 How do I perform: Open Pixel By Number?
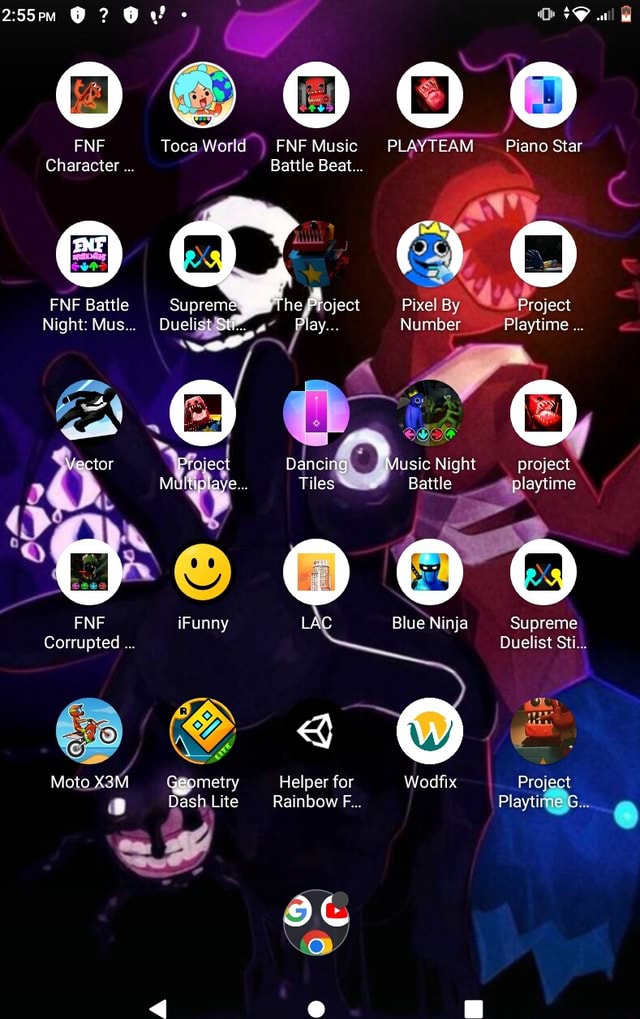(430, 255)
